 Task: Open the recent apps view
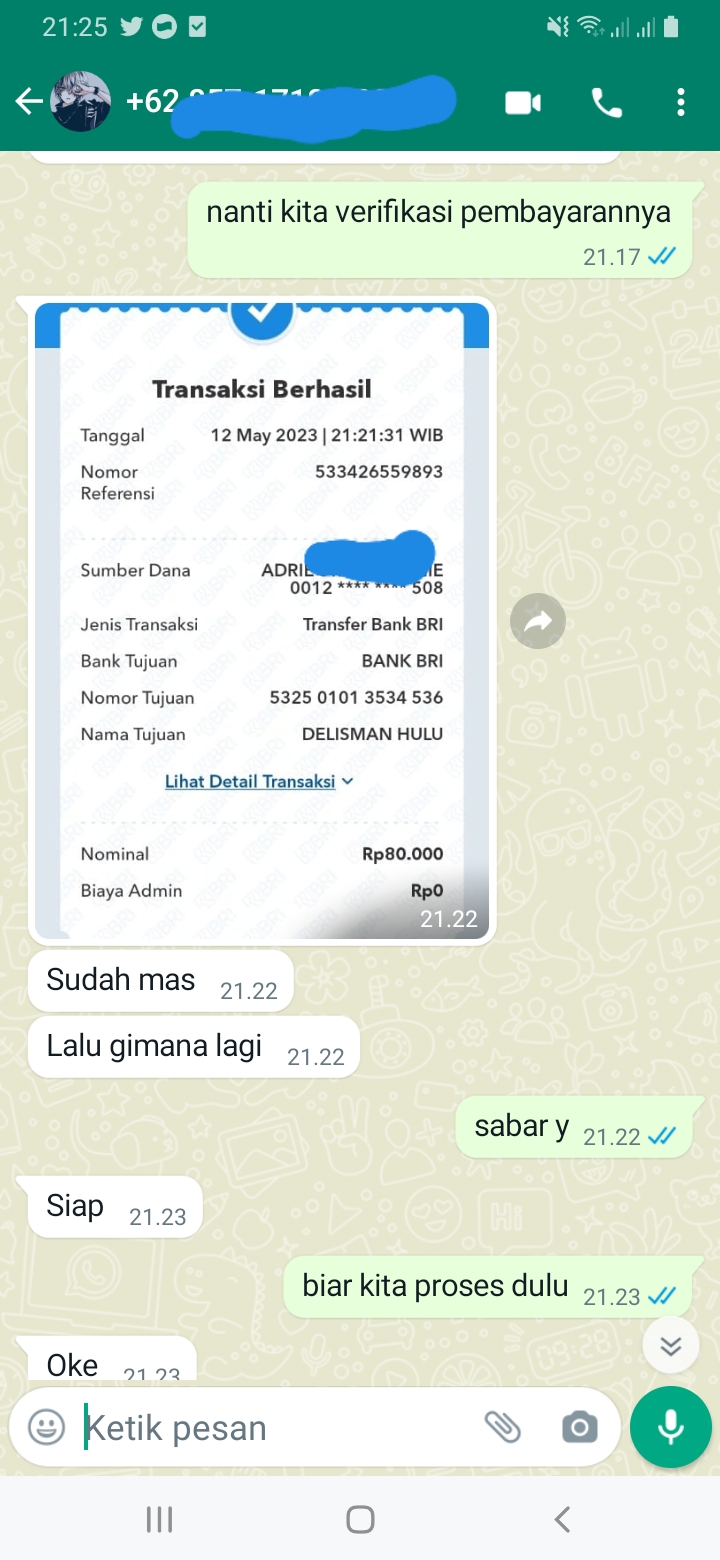[159, 1520]
